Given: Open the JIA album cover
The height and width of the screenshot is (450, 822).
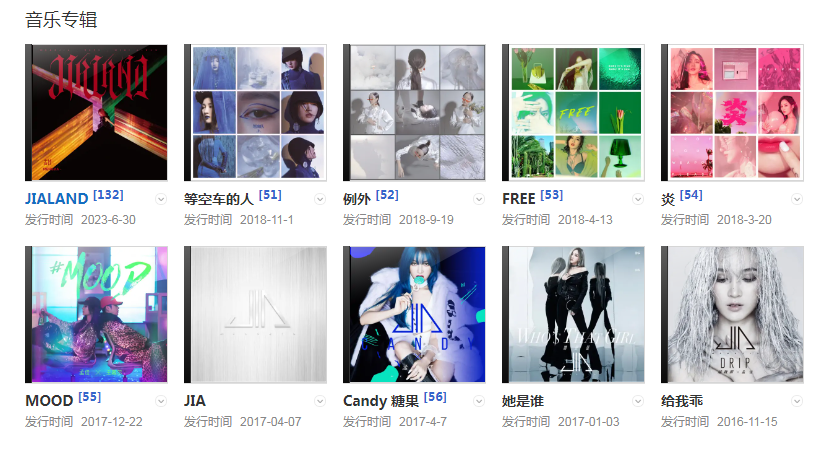Looking at the screenshot, I should [256, 314].
